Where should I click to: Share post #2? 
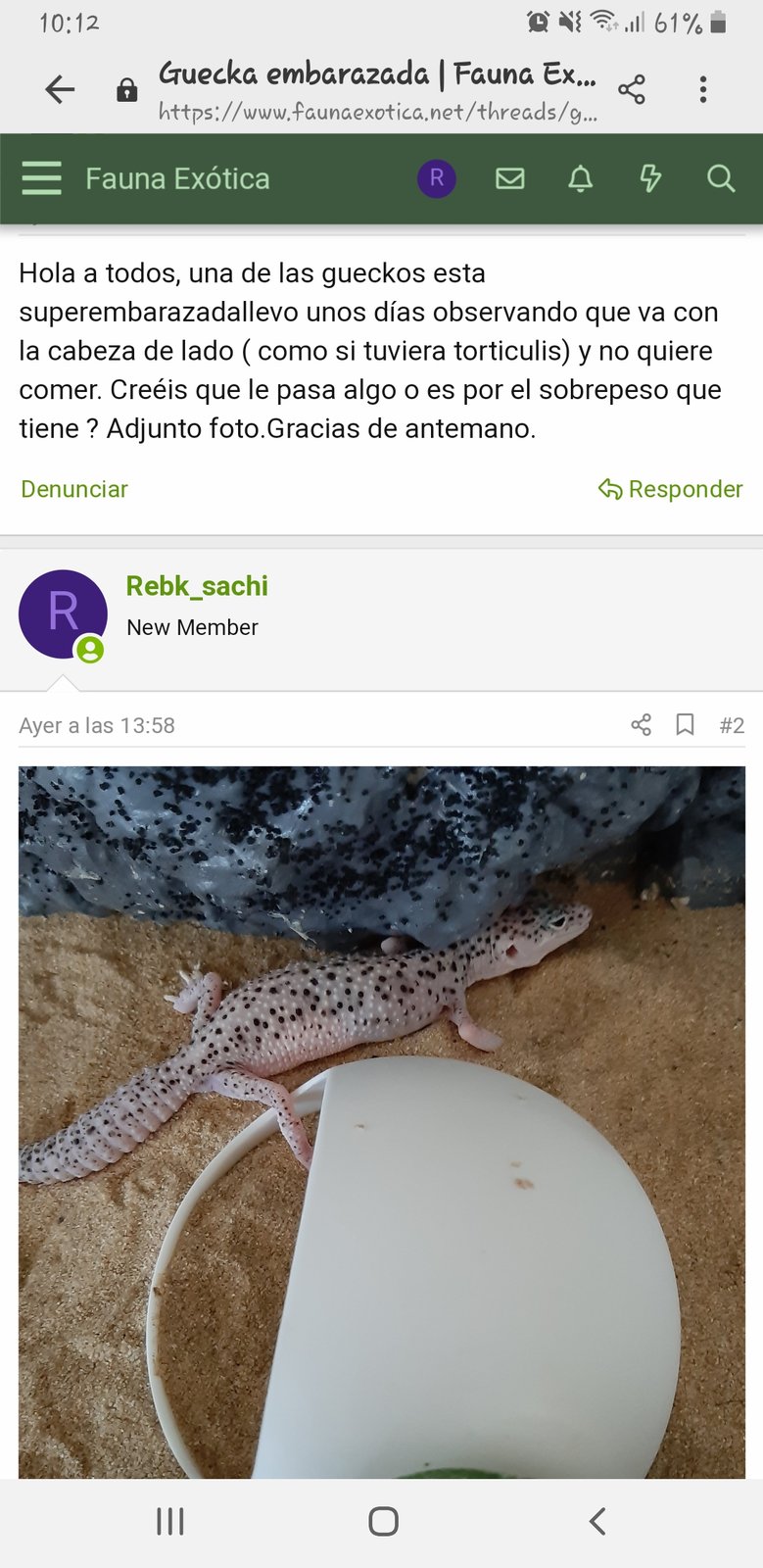click(x=642, y=725)
